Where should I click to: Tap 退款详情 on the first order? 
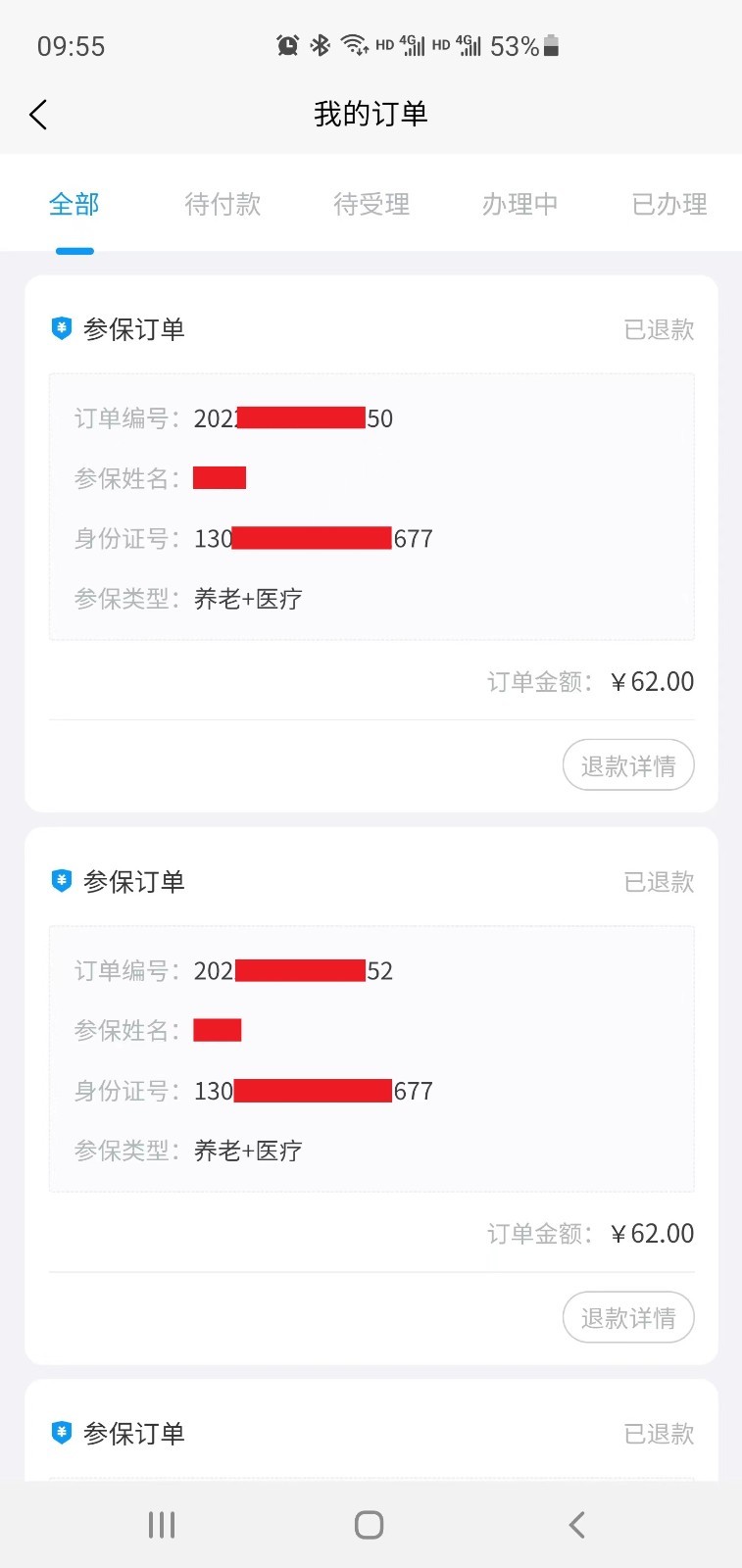(628, 765)
